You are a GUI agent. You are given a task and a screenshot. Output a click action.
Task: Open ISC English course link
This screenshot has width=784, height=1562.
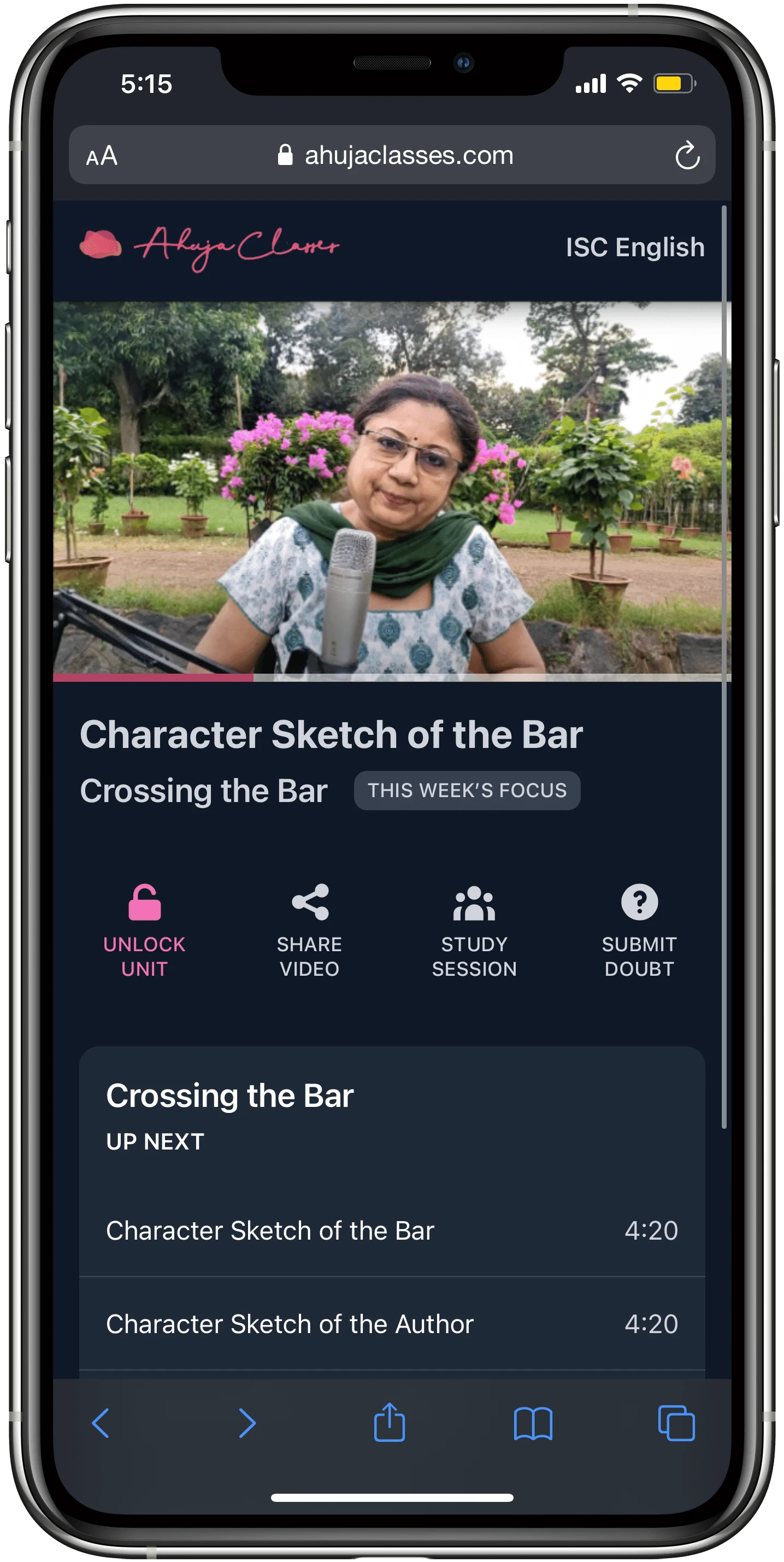(x=635, y=247)
